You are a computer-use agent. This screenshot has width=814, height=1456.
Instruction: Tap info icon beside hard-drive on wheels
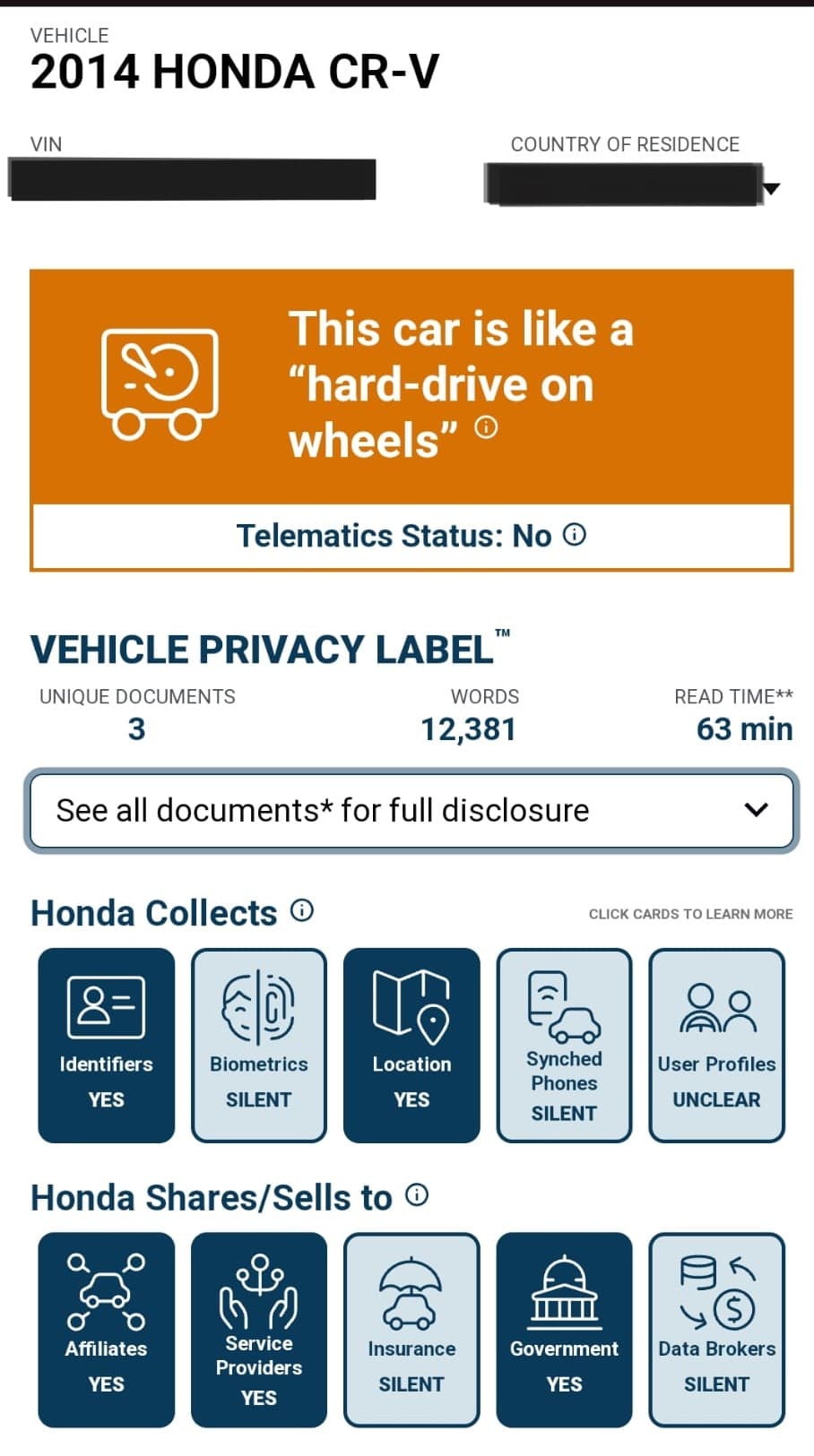point(486,426)
